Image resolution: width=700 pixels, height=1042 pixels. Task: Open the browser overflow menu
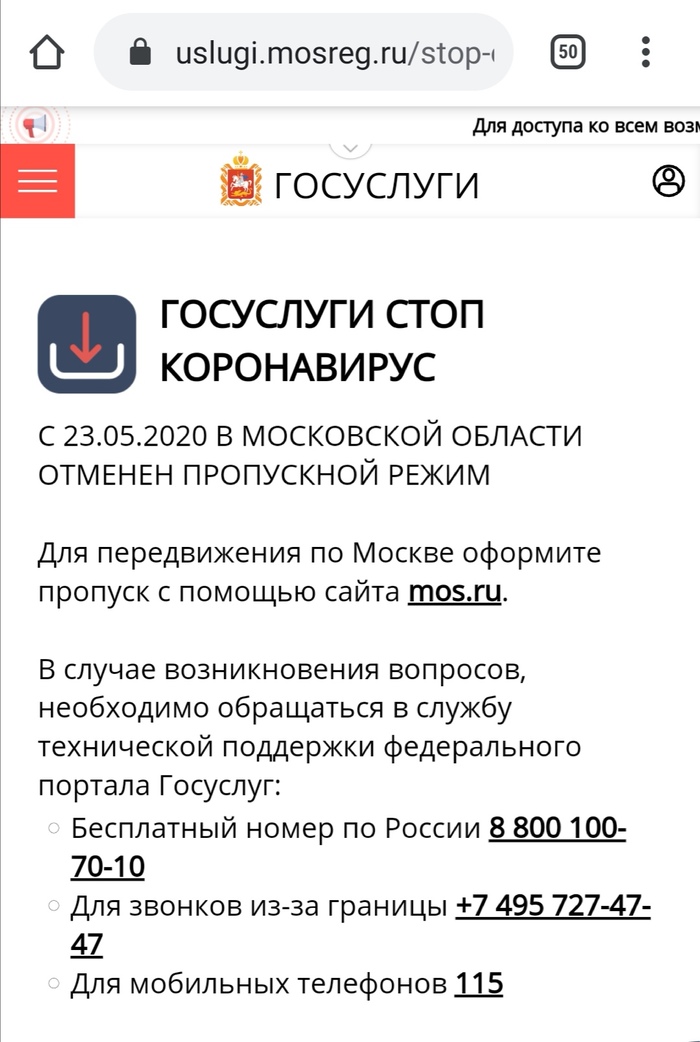pos(646,52)
